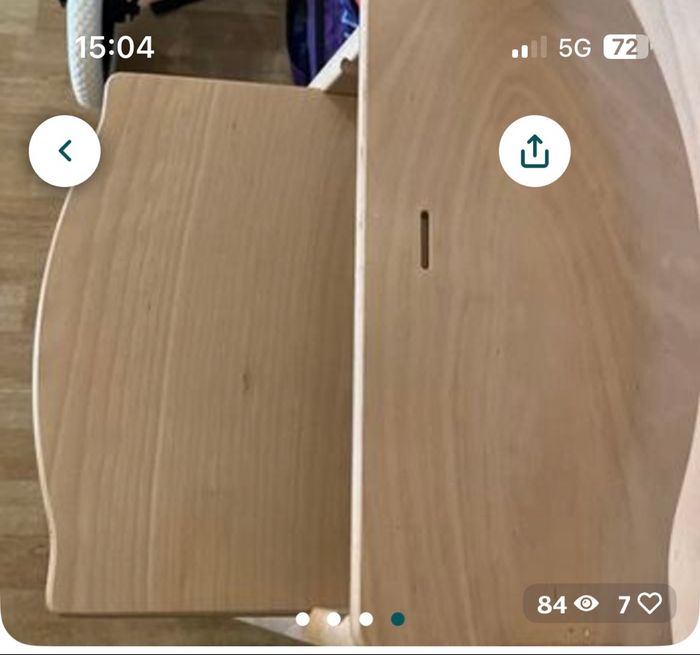Share this listing
The image size is (700, 655).
coord(535,151)
